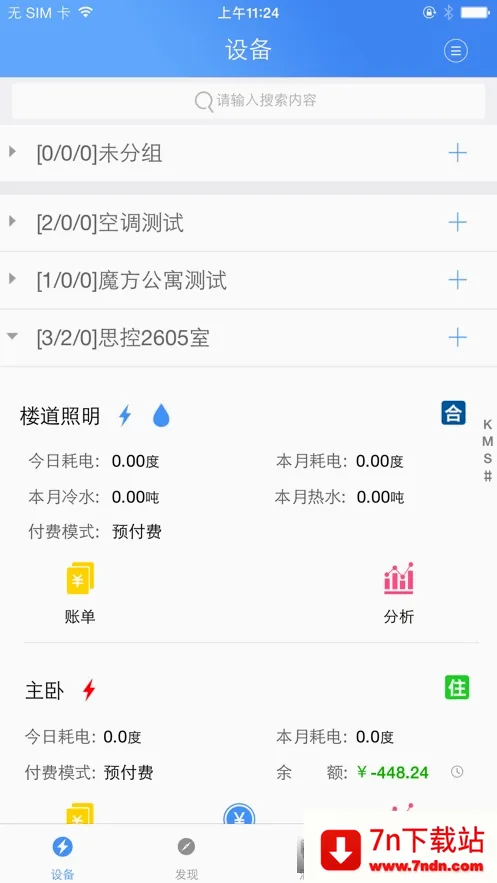The image size is (497, 883).
Task: Open 分析 for 楼道照明
Action: (x=399, y=592)
